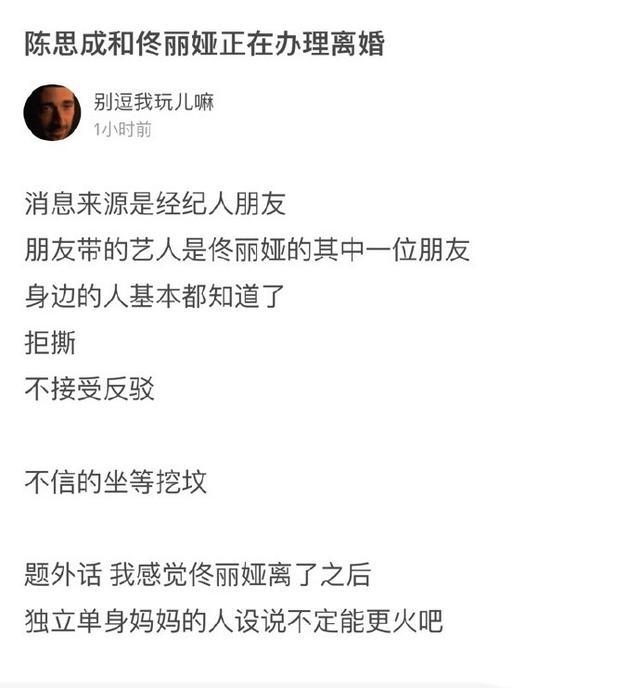Open the profile picture of 别逗我玩儿嘛
The width and height of the screenshot is (640, 688).
click(52, 113)
